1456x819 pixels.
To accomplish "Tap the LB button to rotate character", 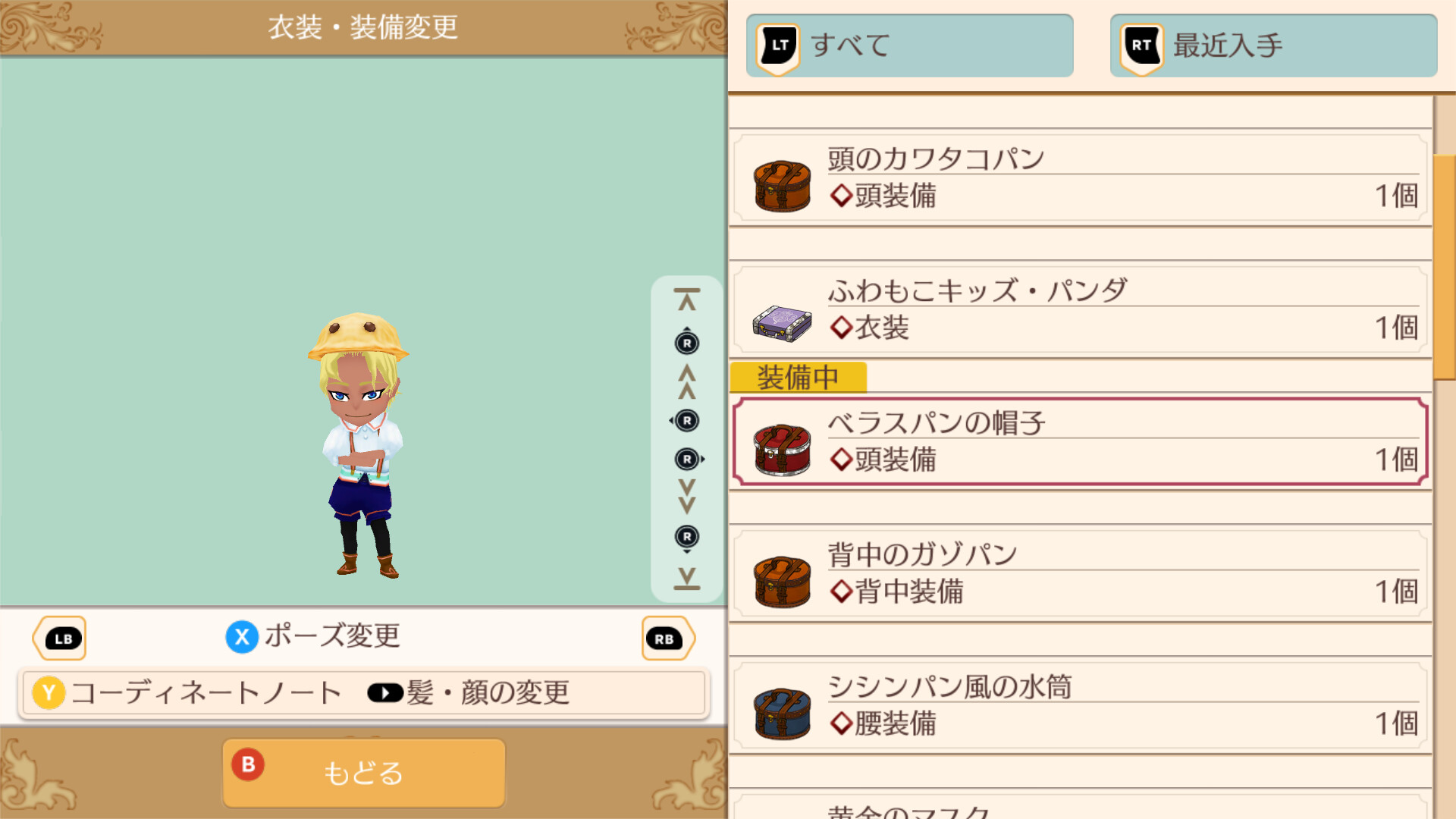I will (x=61, y=639).
